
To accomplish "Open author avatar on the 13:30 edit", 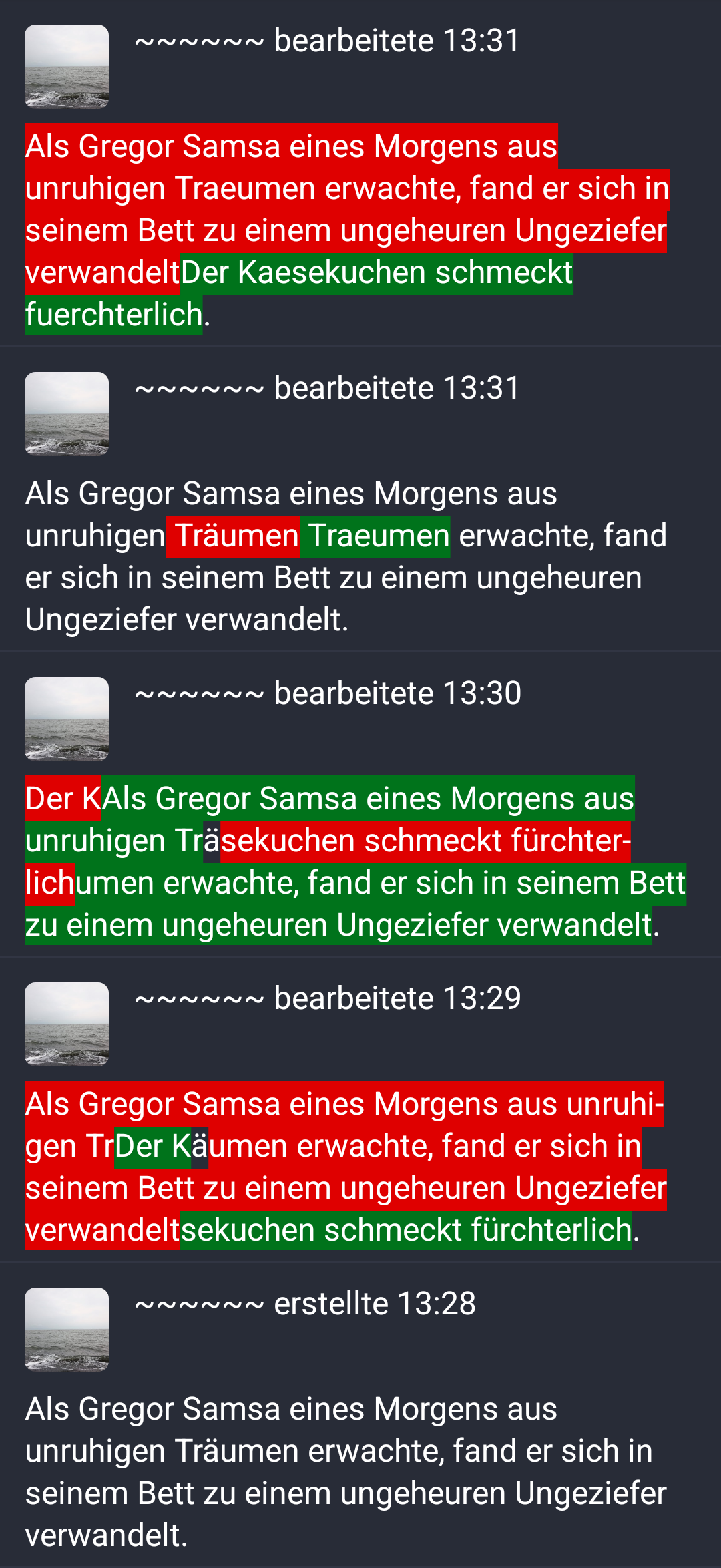I will tap(67, 719).
